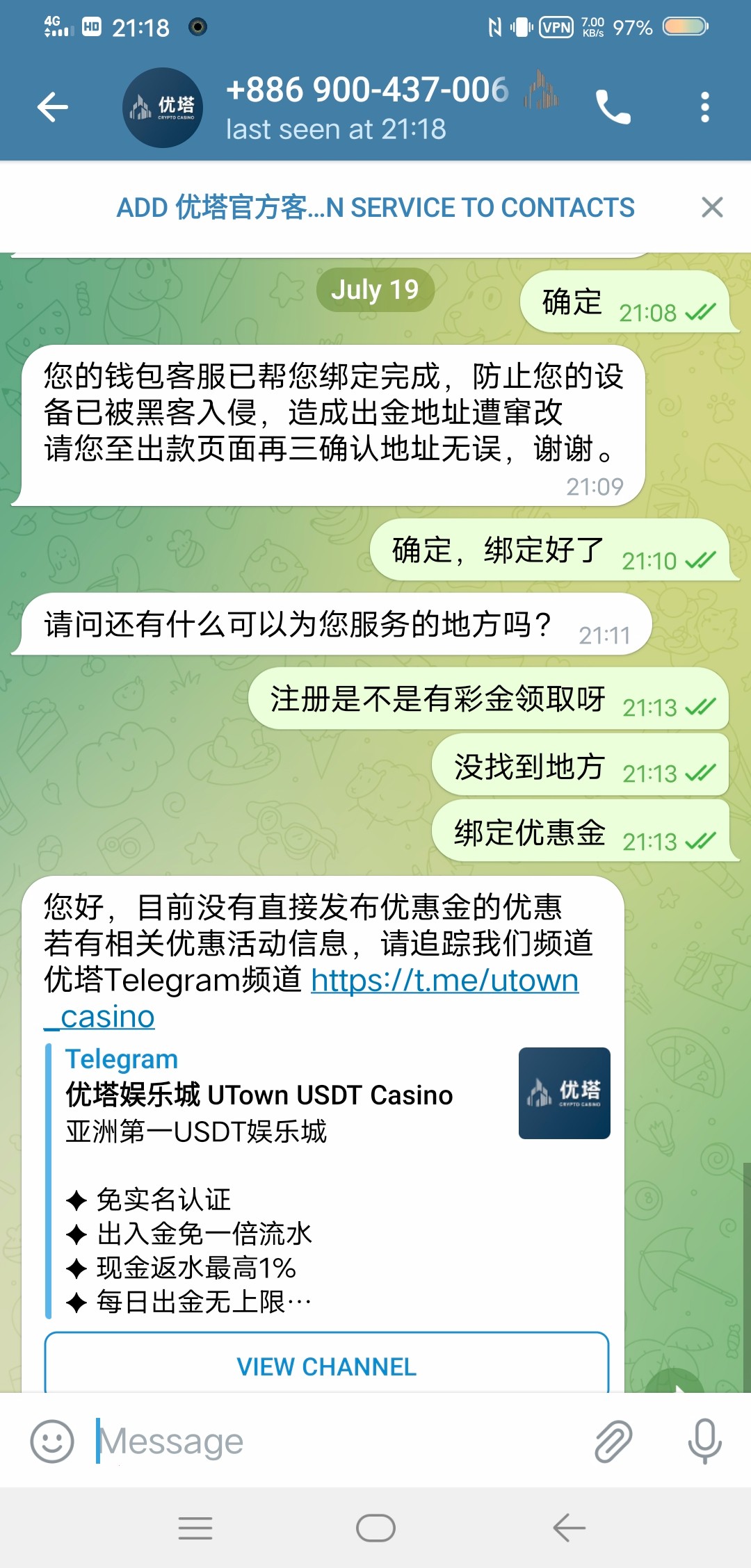Open the emoji picker
The image size is (751, 1568).
(52, 1441)
